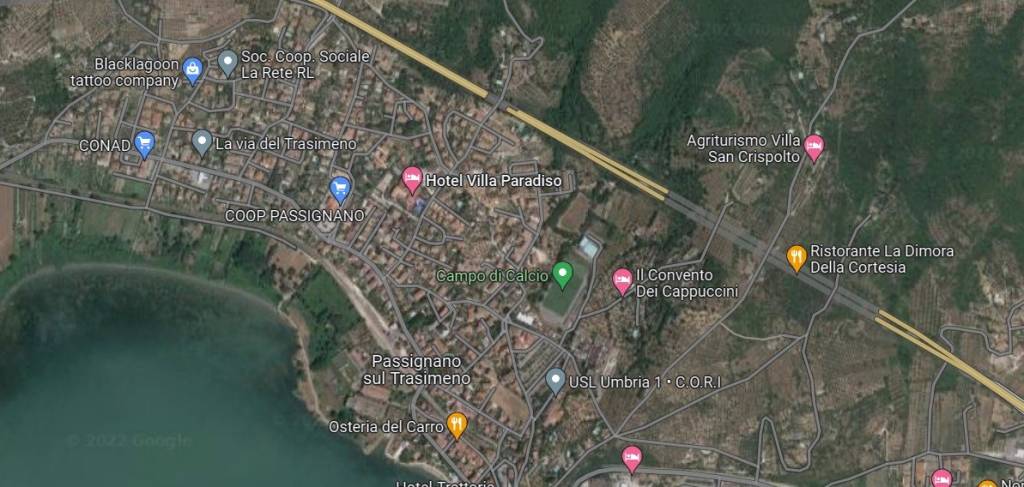The image size is (1024, 487).
Task: Open the La via del Trasimeno marker
Action: (202, 142)
